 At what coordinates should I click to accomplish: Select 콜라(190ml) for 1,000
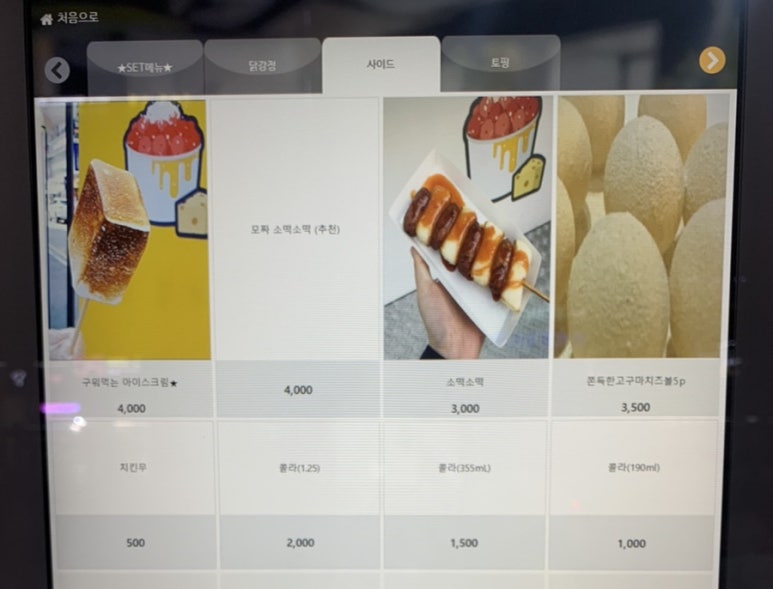tap(632, 493)
